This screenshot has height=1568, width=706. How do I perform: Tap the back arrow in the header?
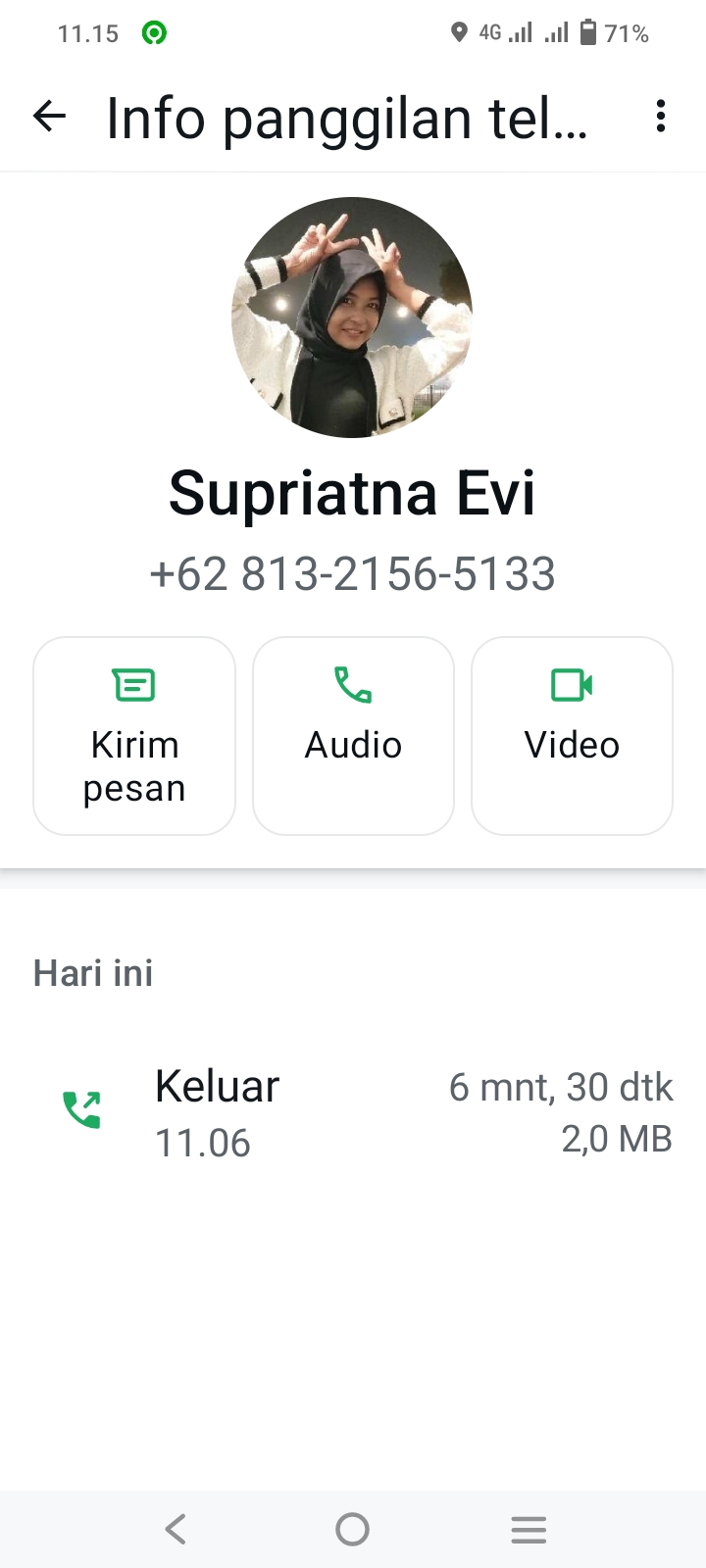point(48,116)
